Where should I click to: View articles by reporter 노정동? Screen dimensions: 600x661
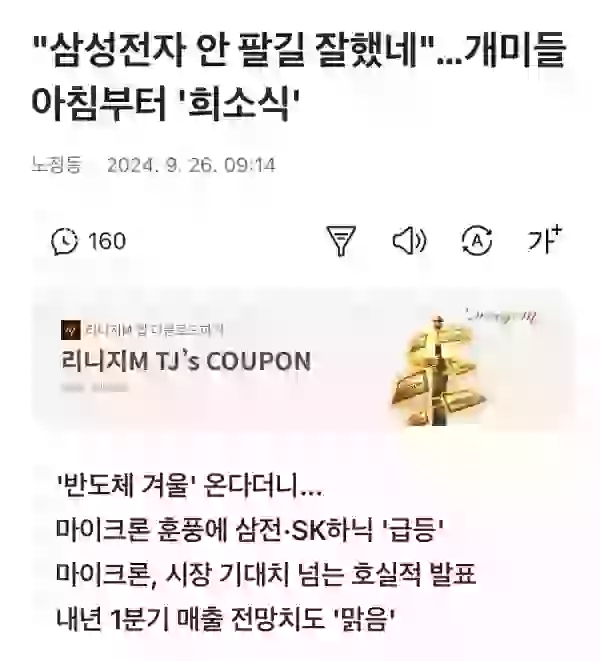[x=56, y=164]
